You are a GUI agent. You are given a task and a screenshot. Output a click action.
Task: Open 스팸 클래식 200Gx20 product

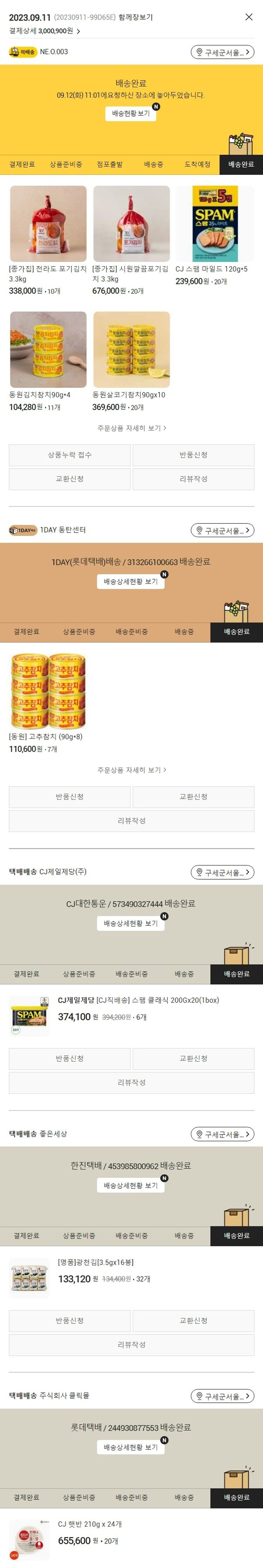[29, 1016]
